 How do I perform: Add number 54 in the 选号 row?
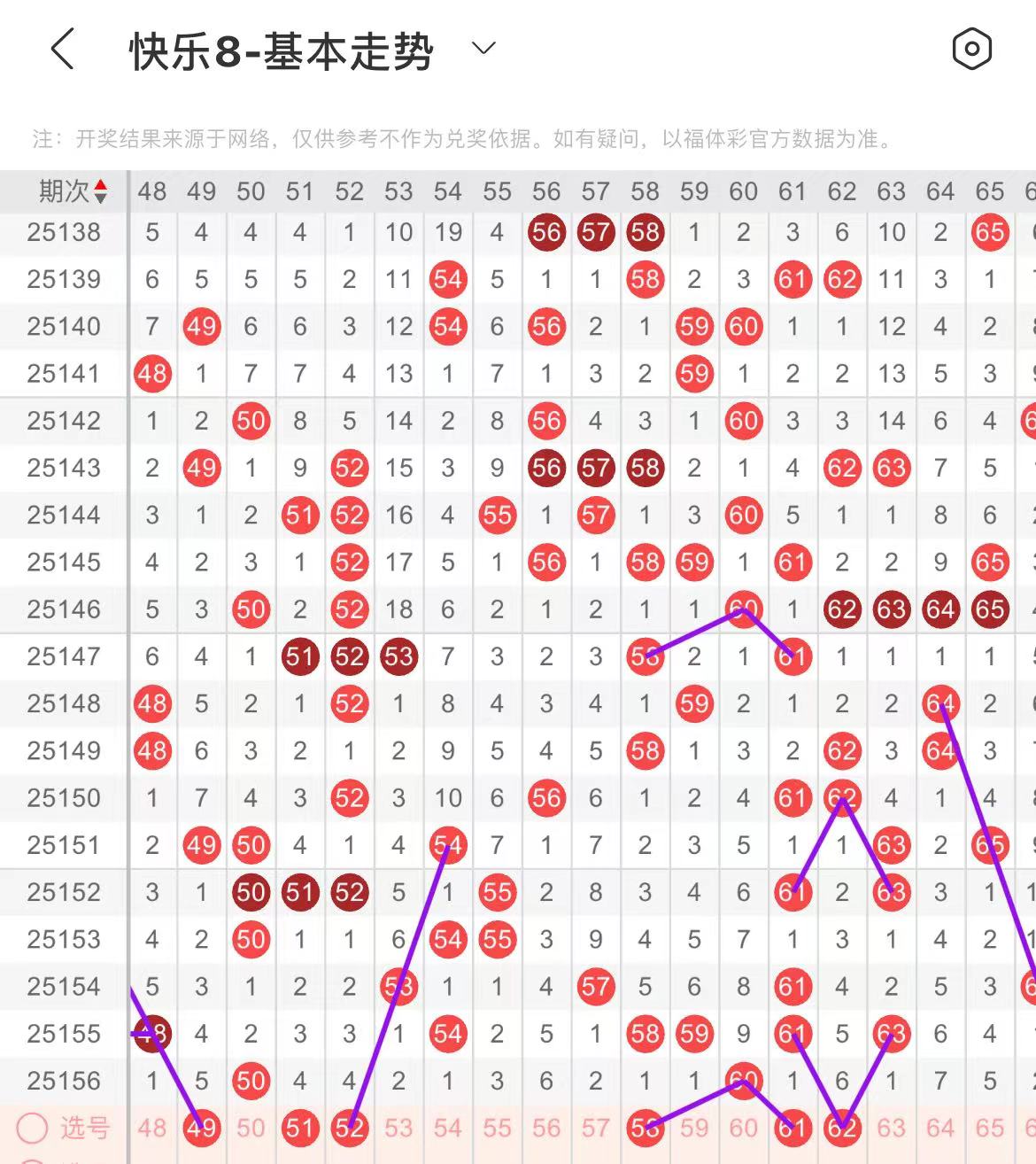tap(448, 1128)
